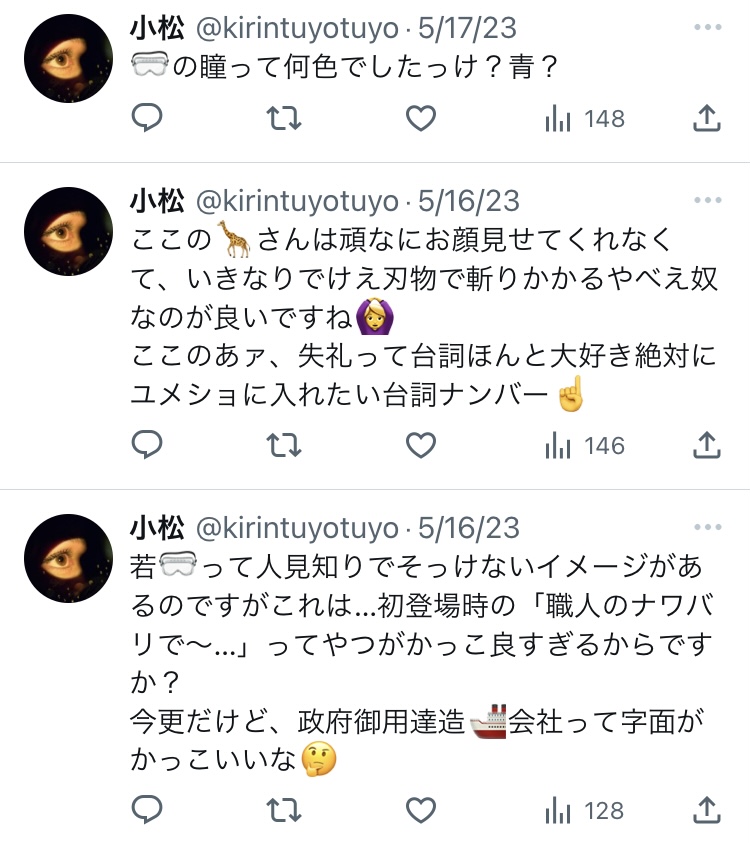Screen dimensions: 750x843
Task: Reply to the tweet with 146 views
Action: tap(147, 445)
